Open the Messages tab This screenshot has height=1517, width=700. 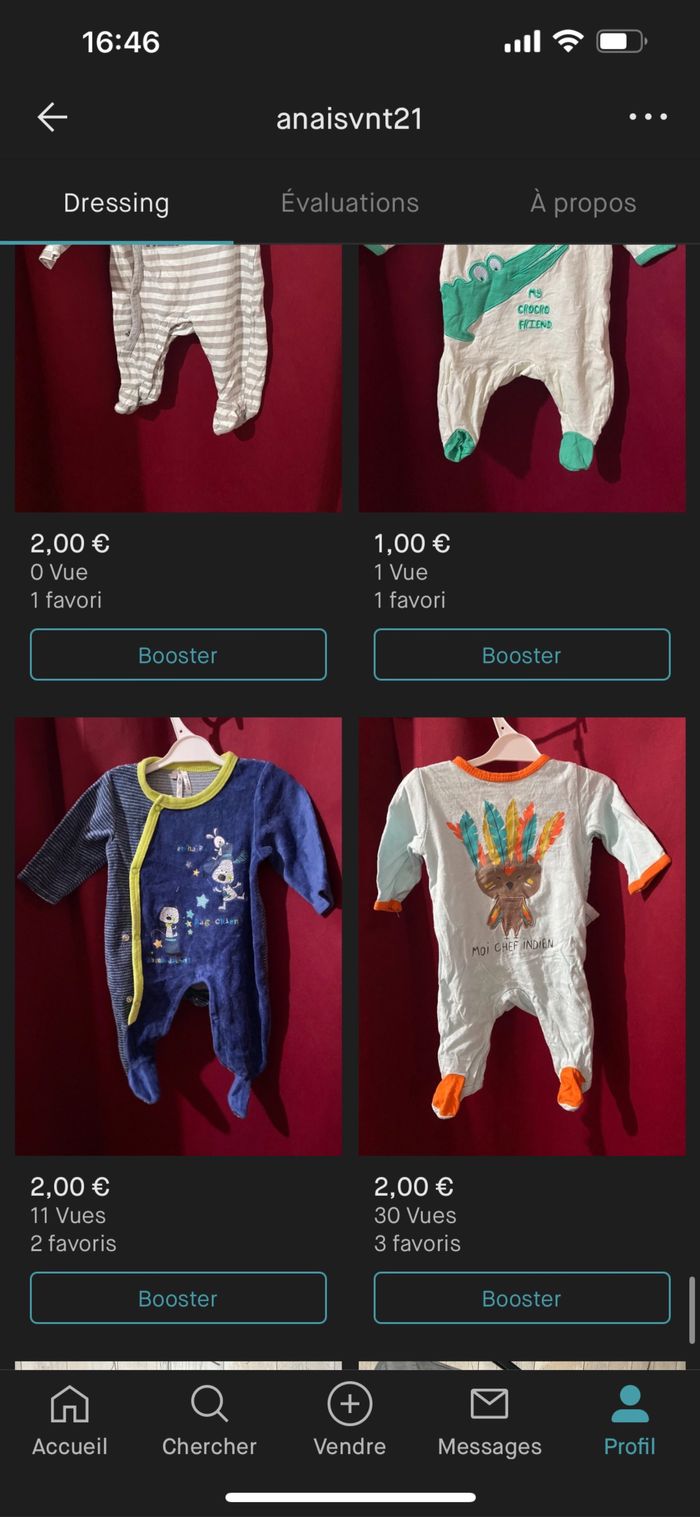click(489, 1420)
